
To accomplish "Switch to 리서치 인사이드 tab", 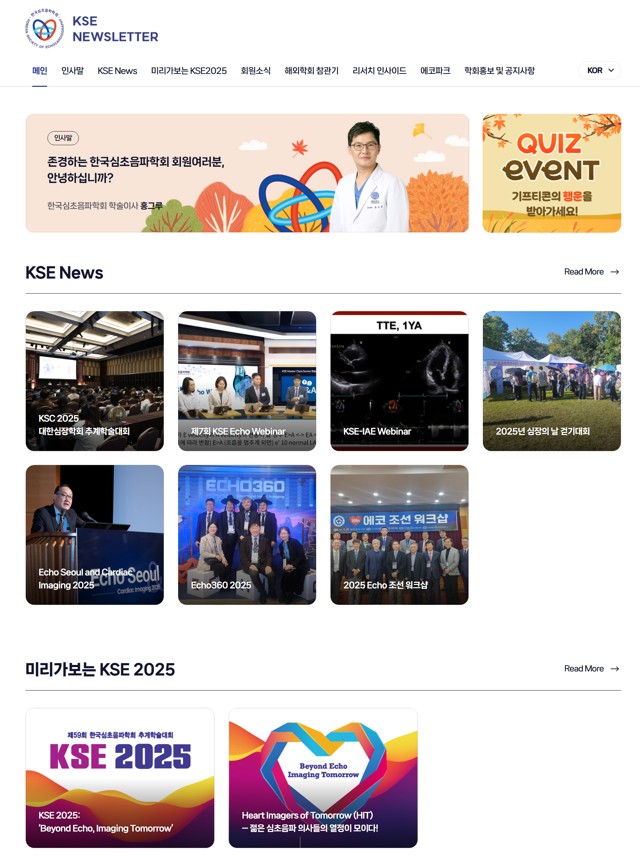I will [379, 71].
